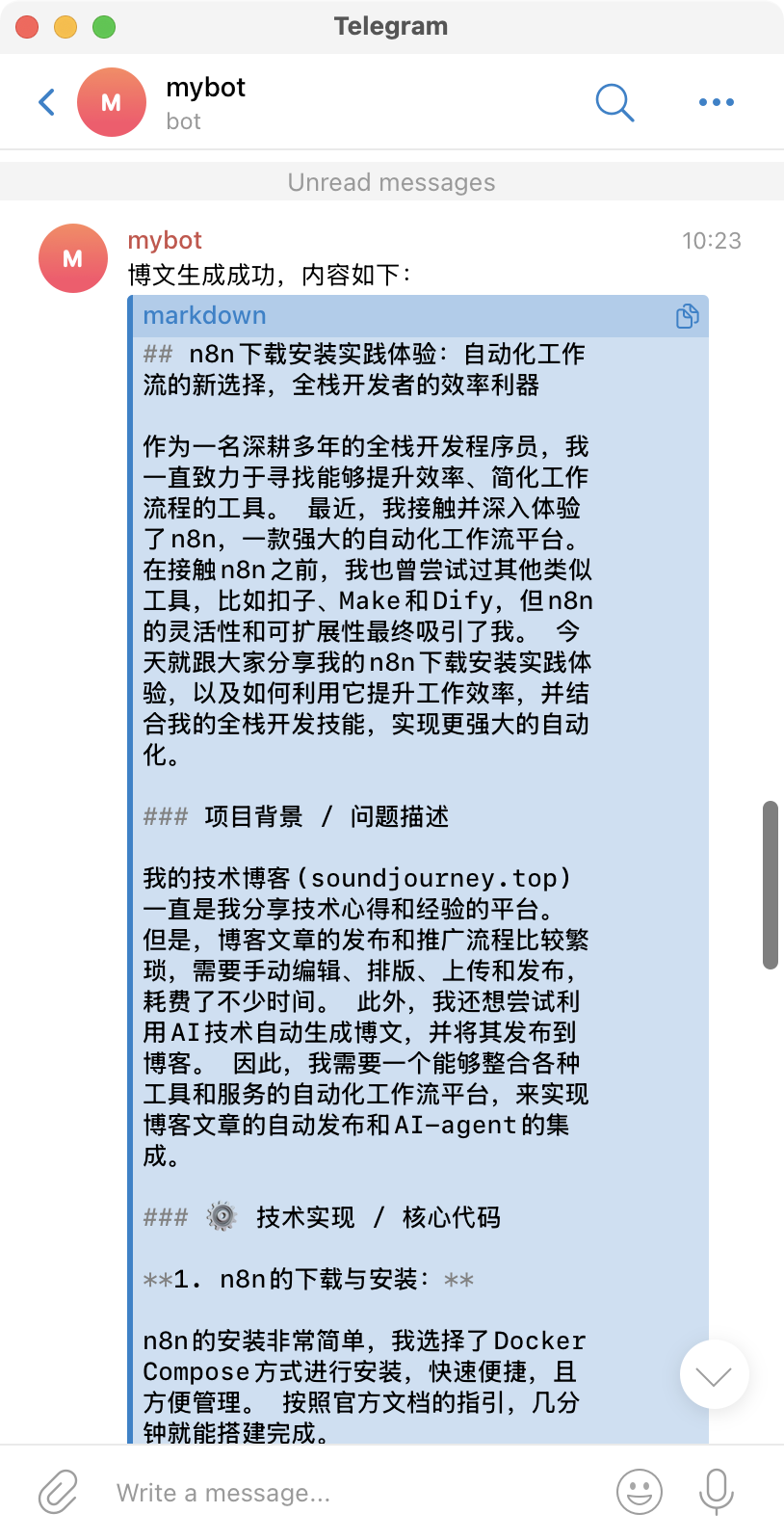
Task: Copy the markdown code block
Action: tap(687, 316)
